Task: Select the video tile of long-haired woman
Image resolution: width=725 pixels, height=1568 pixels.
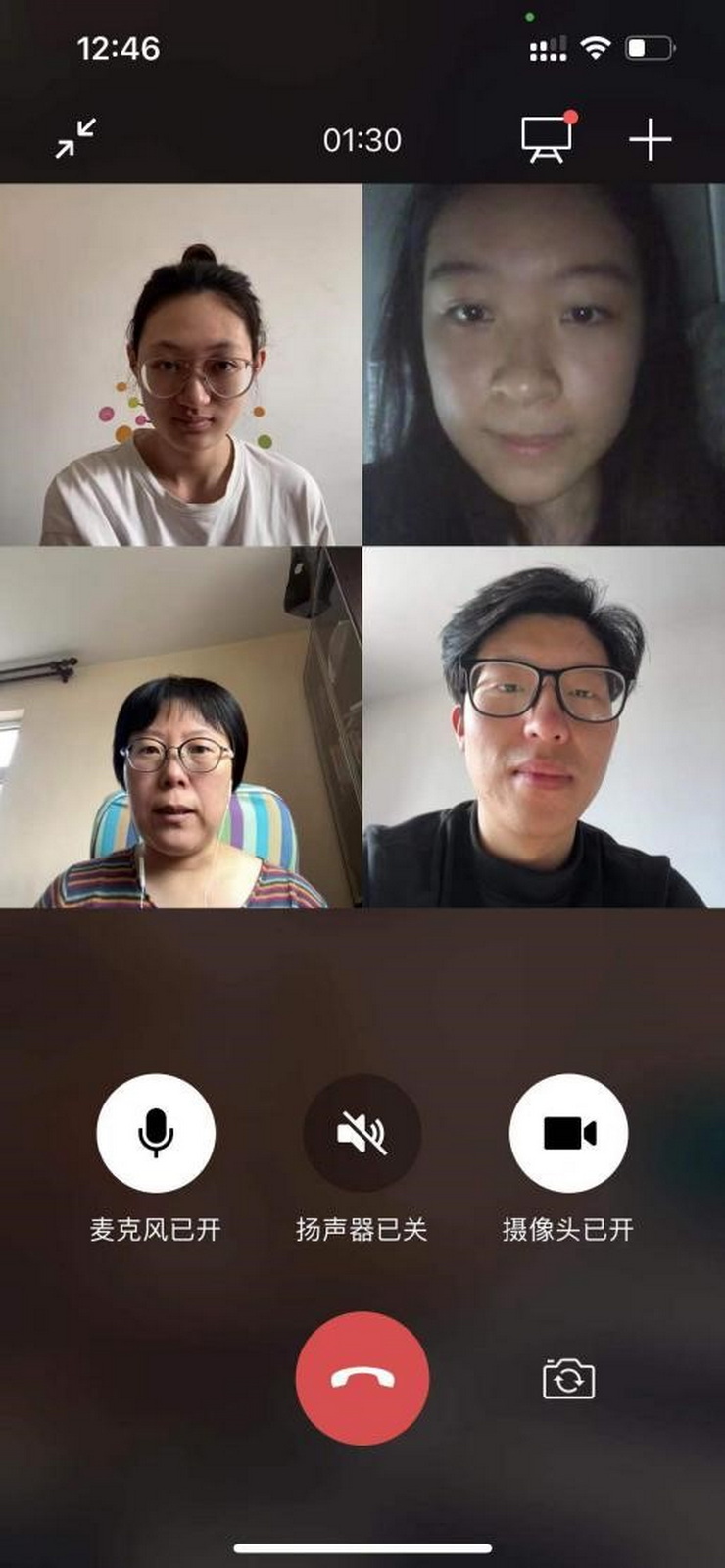Action: 544,365
